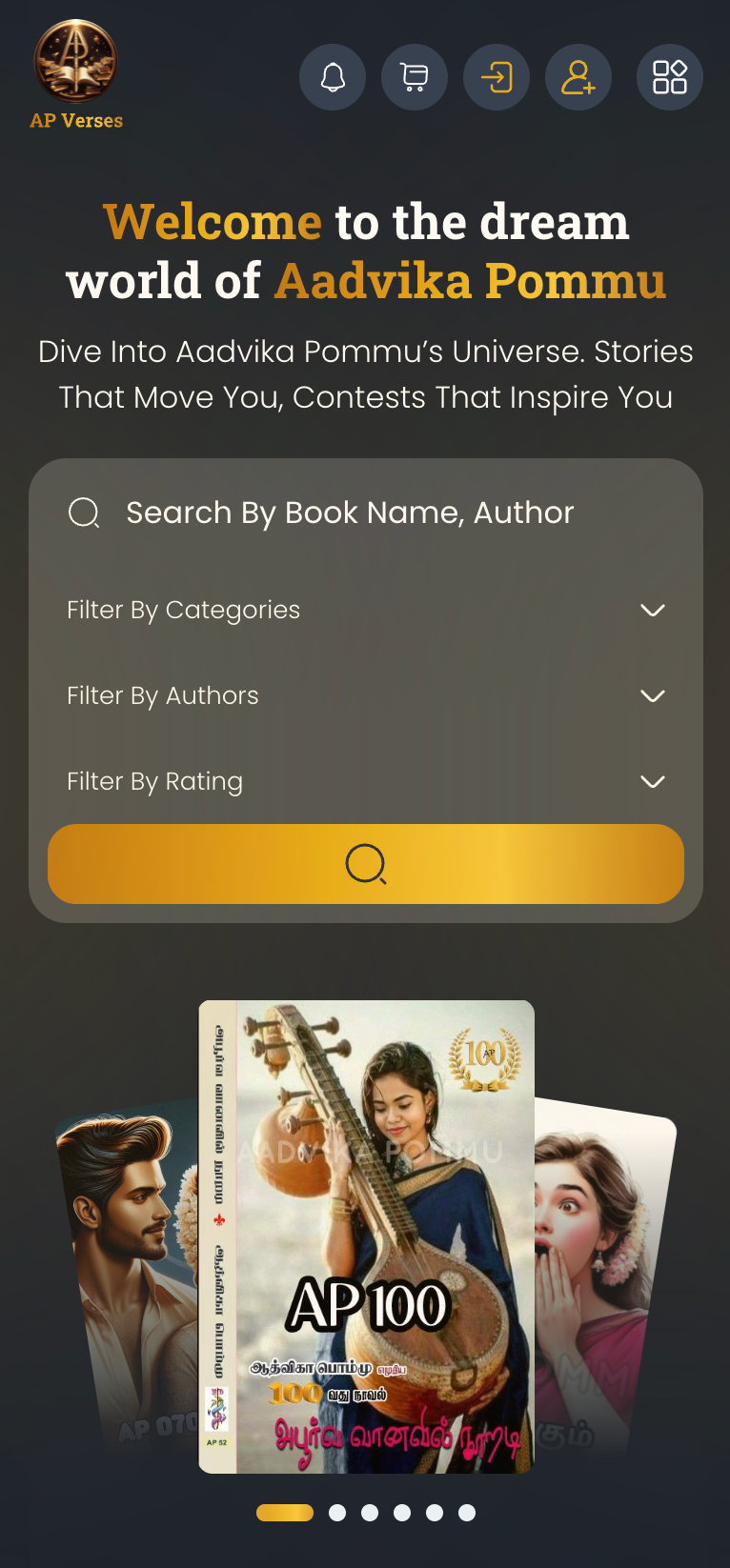Viewport: 730px width, 1568px height.
Task: Open the notifications bell
Action: point(333,77)
